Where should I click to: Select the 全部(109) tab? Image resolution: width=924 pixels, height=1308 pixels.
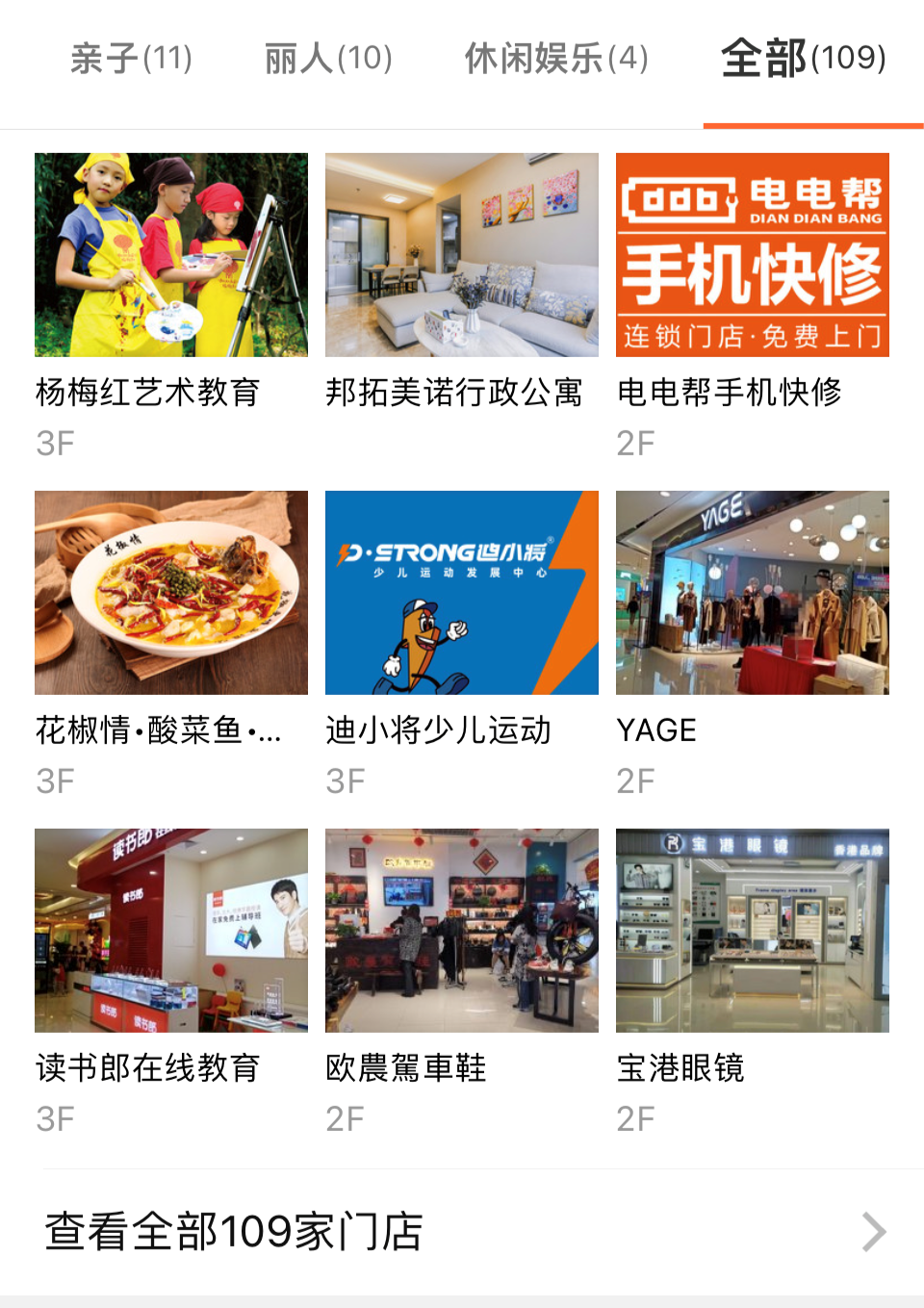803,59
